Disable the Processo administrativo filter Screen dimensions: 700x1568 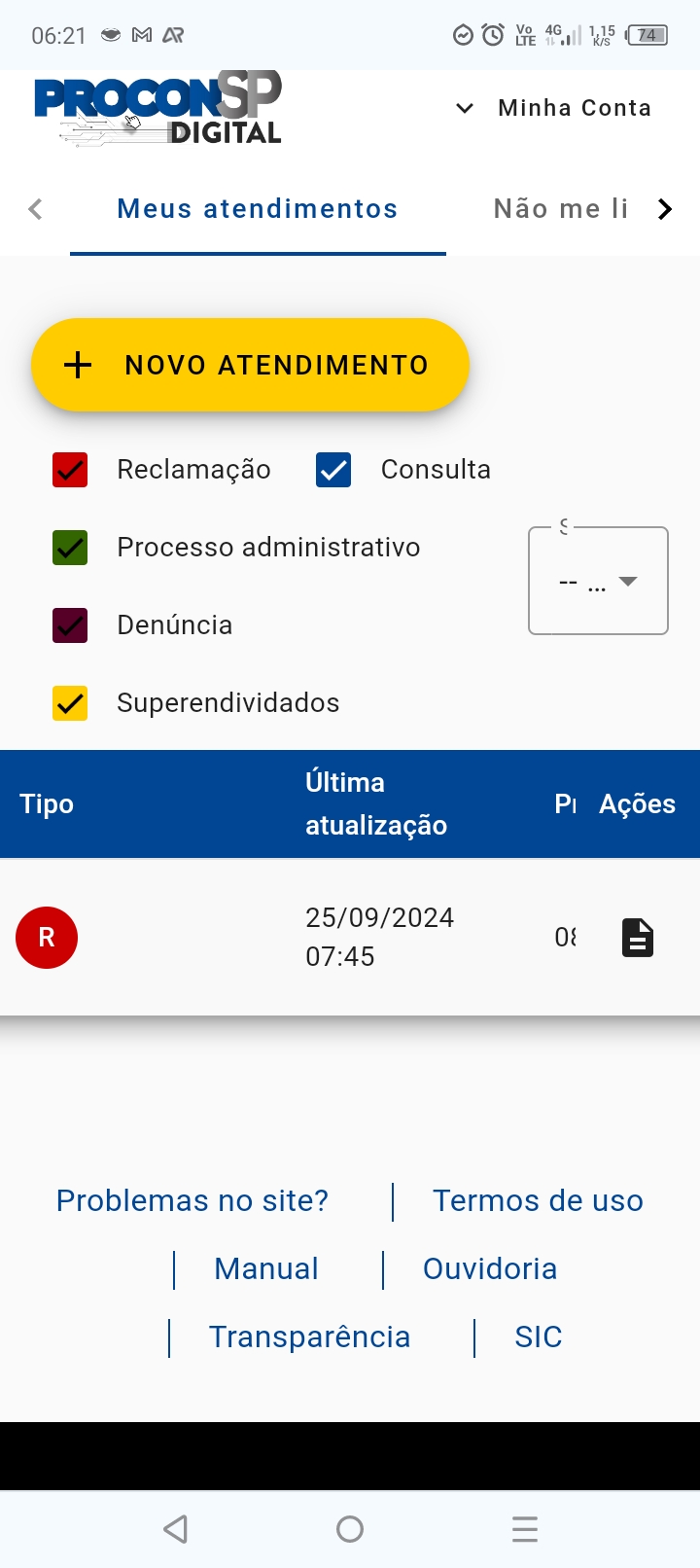(x=70, y=548)
